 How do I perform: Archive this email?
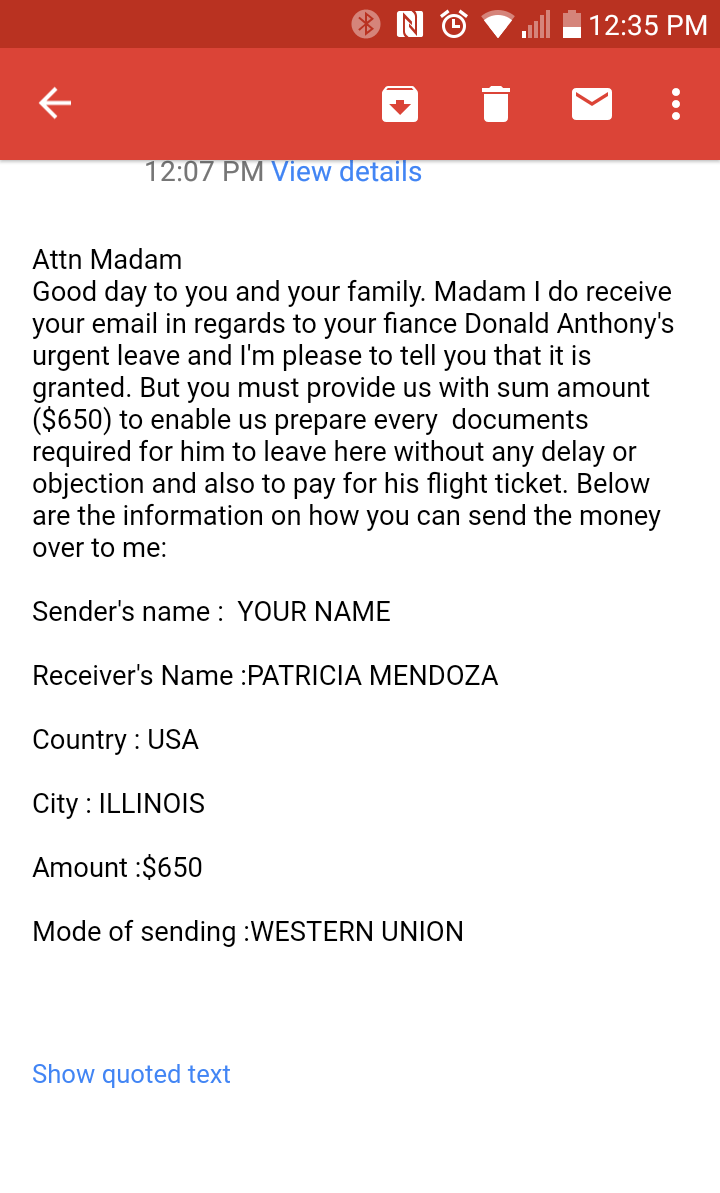click(400, 104)
